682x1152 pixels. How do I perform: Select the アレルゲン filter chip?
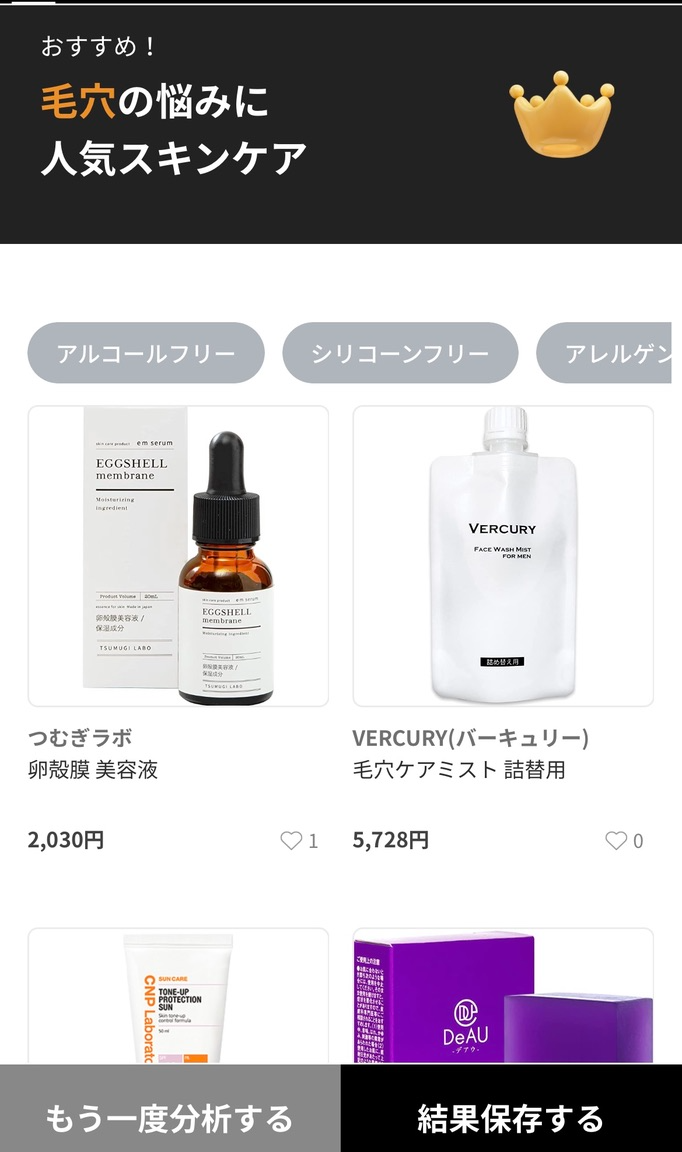(610, 353)
